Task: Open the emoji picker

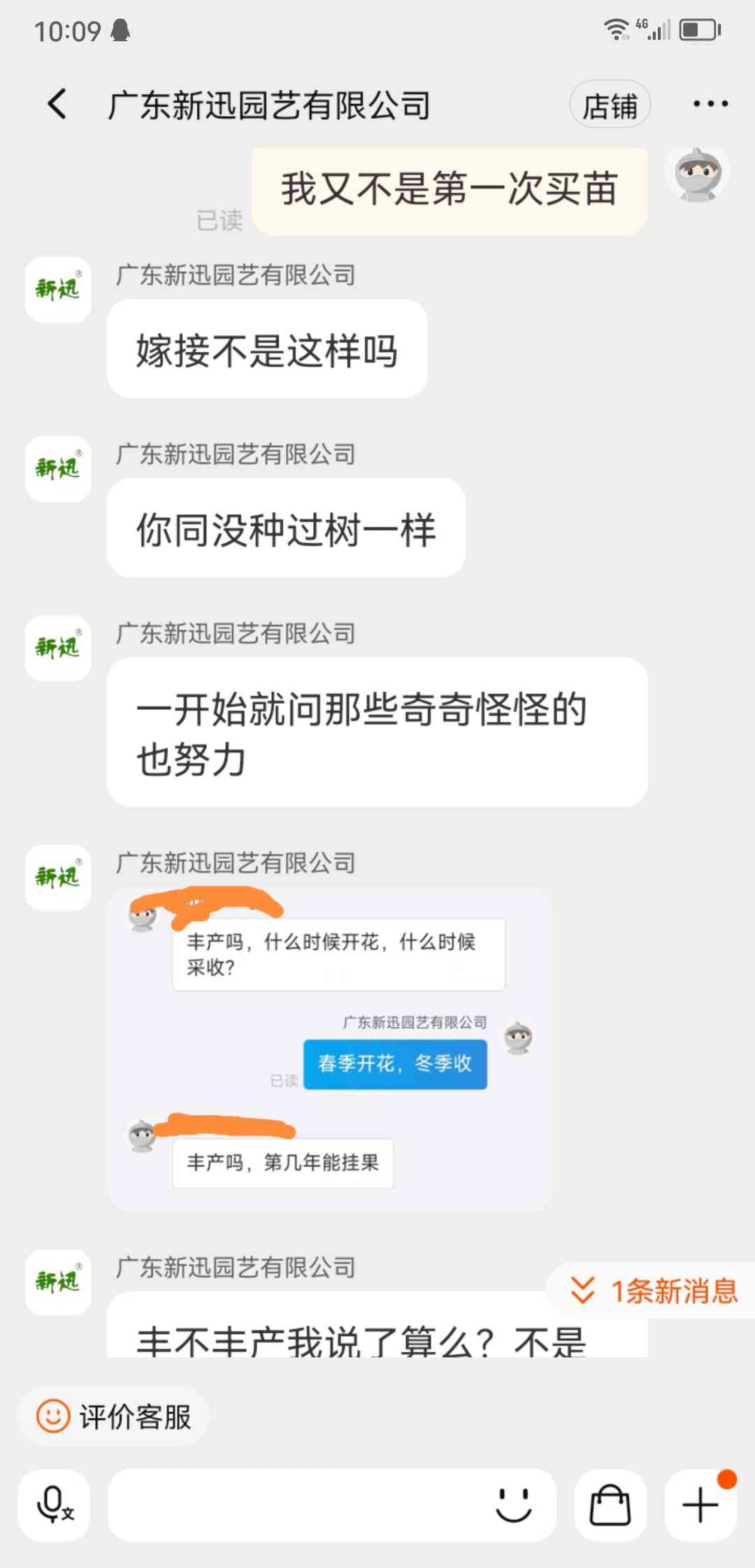Action: click(514, 1504)
